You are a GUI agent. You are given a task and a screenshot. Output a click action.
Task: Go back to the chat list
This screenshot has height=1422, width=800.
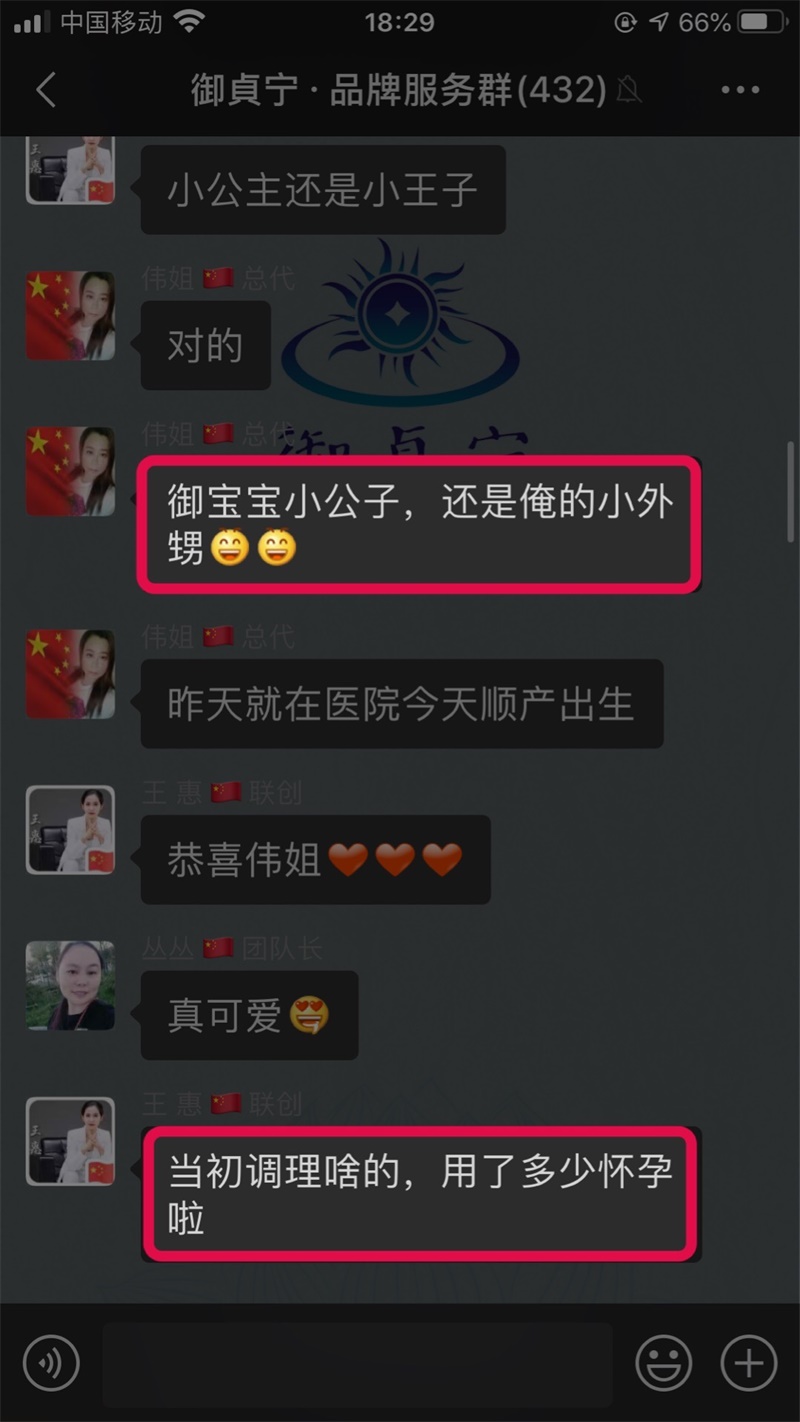45,90
